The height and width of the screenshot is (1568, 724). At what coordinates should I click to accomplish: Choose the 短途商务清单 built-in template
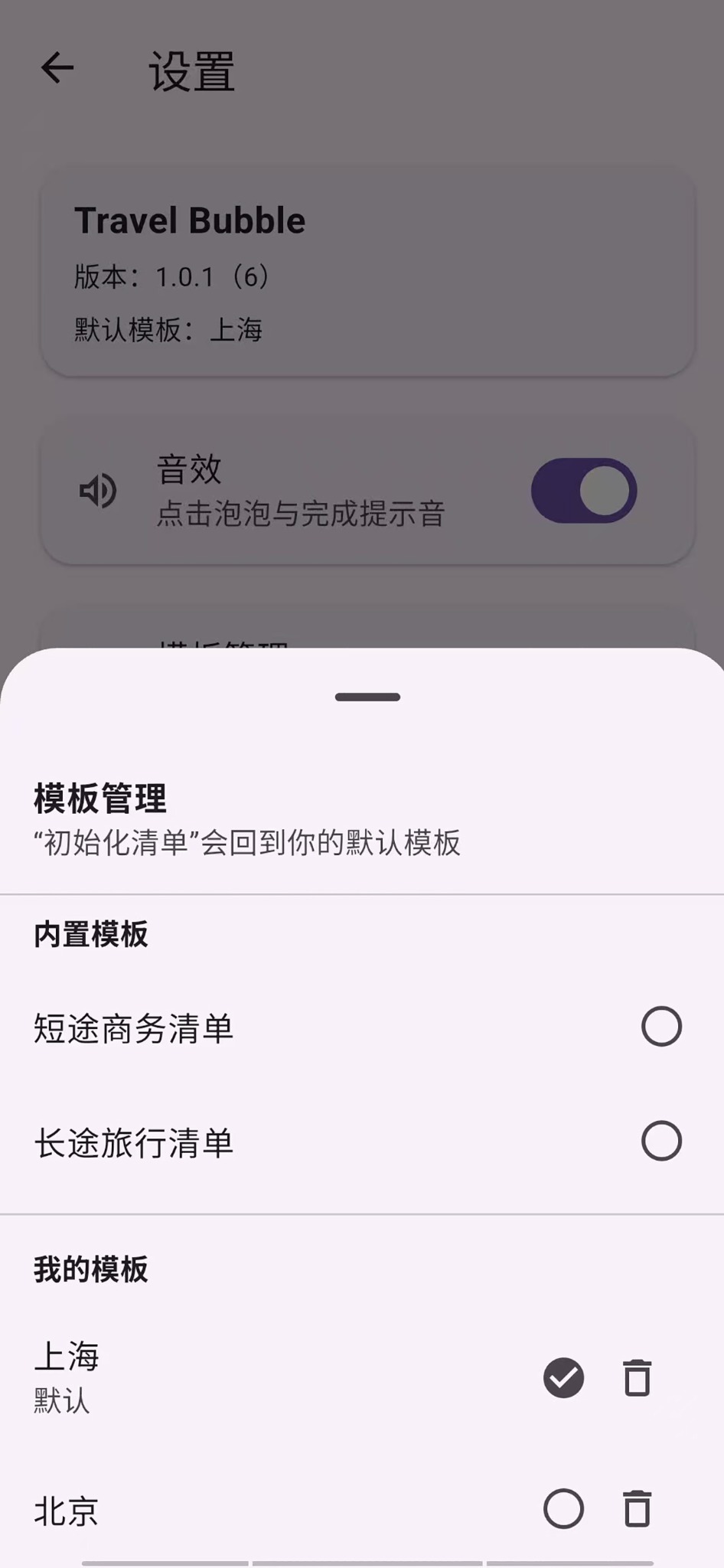pos(133,1029)
